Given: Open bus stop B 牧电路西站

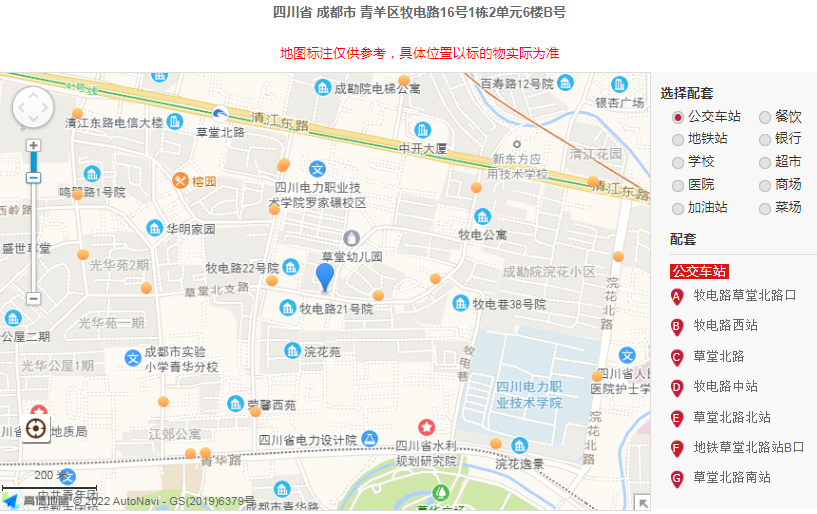Looking at the screenshot, I should (725, 325).
